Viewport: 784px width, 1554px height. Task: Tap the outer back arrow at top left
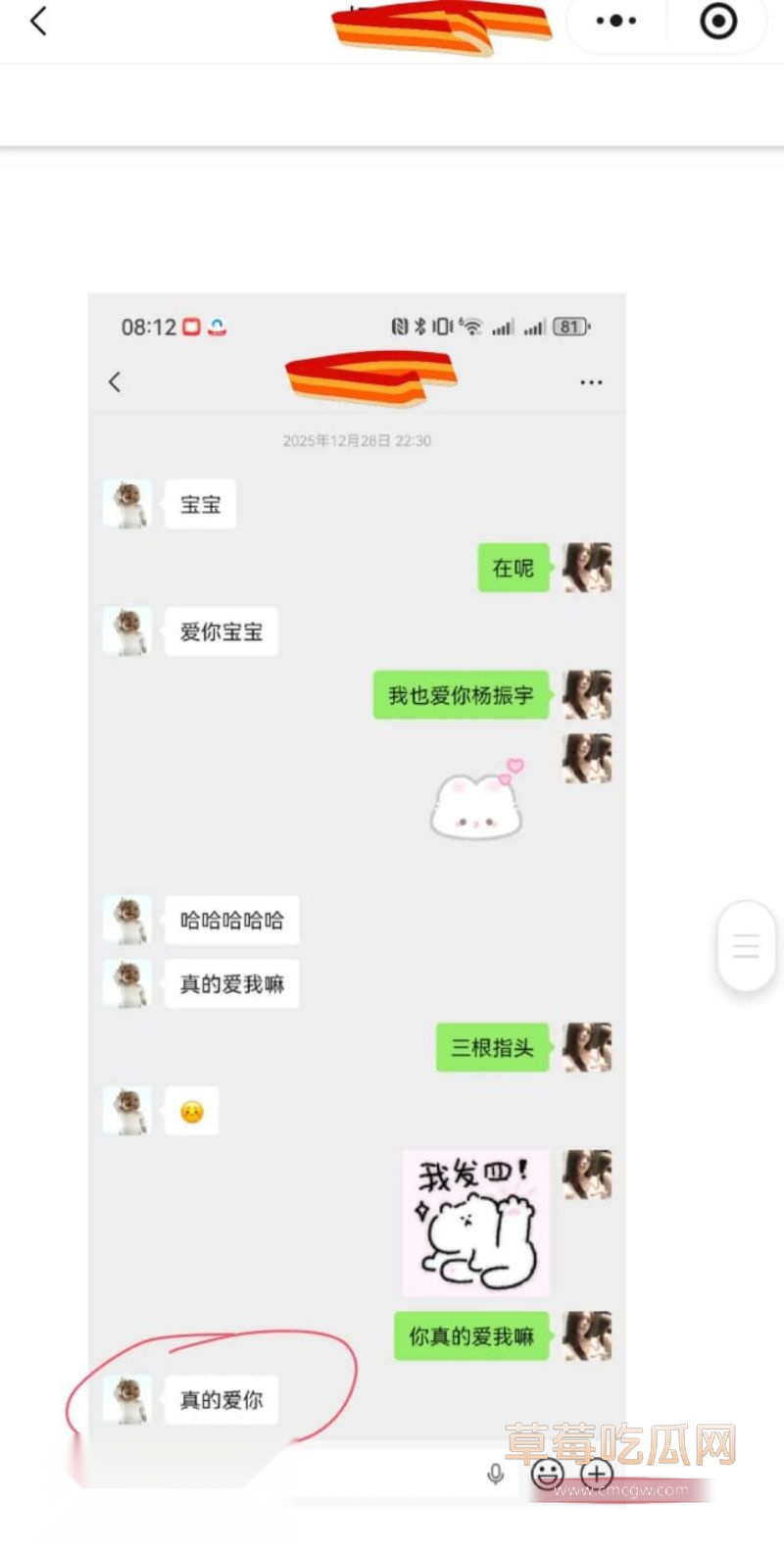tap(38, 20)
